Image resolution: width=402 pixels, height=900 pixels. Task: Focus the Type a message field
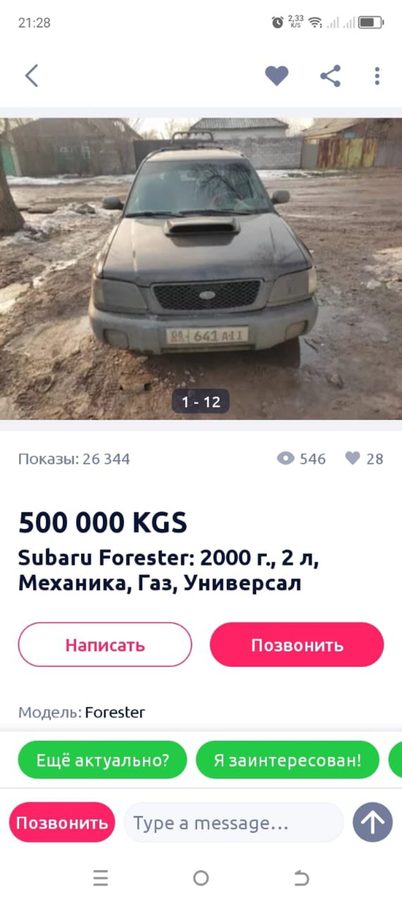pyautogui.click(x=234, y=823)
